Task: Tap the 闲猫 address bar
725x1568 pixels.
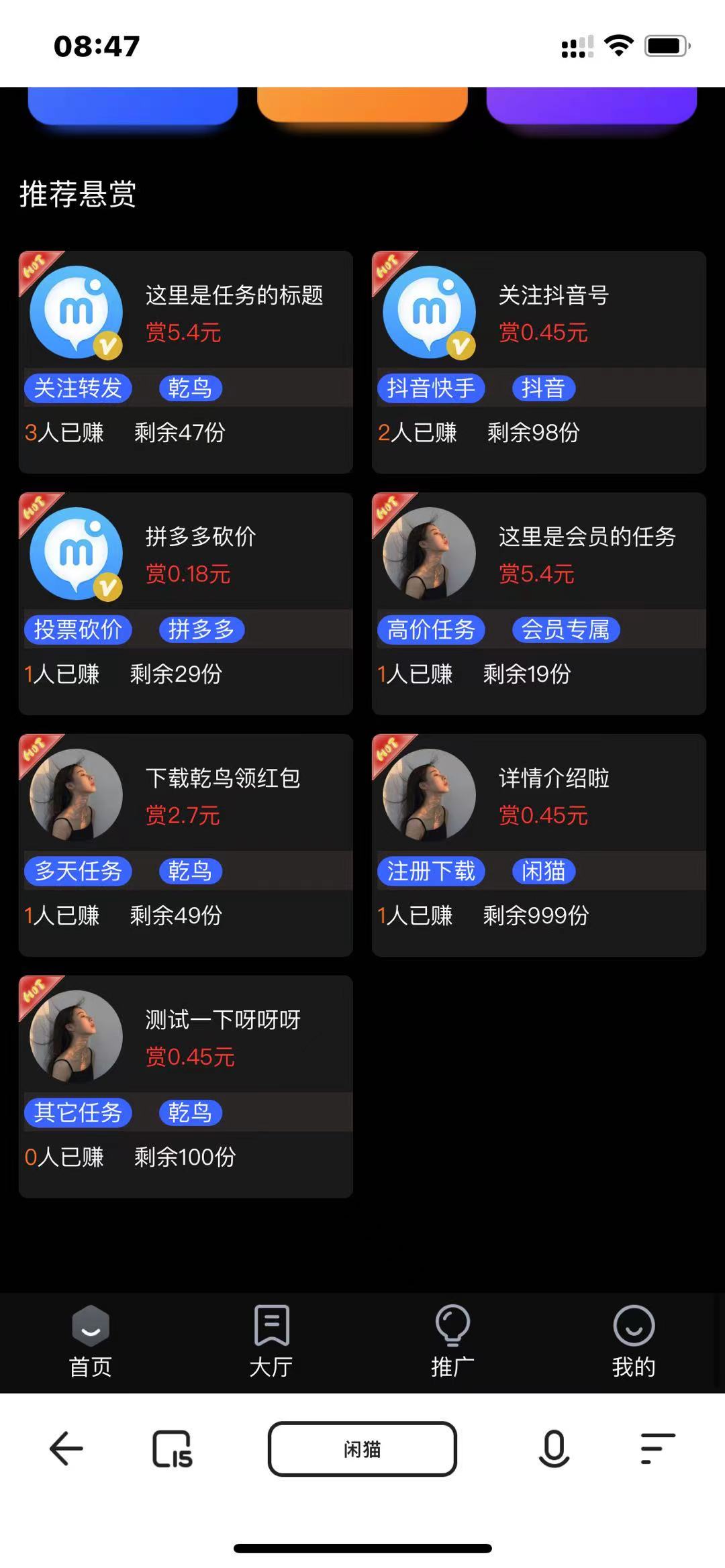Action: pos(362,1449)
